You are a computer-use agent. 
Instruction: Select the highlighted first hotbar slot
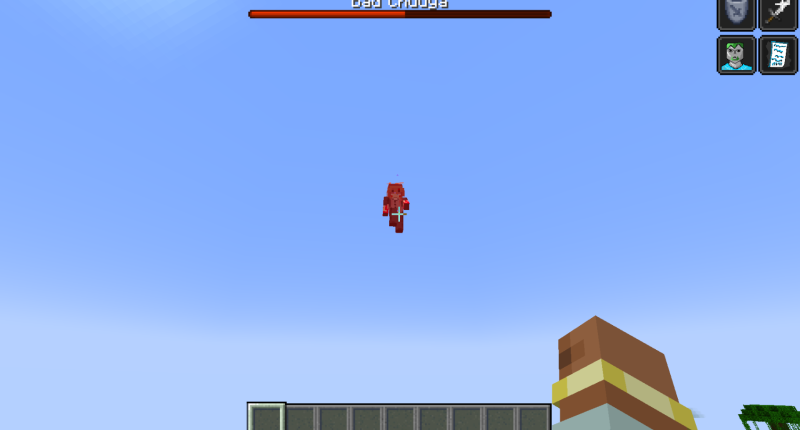(266, 418)
